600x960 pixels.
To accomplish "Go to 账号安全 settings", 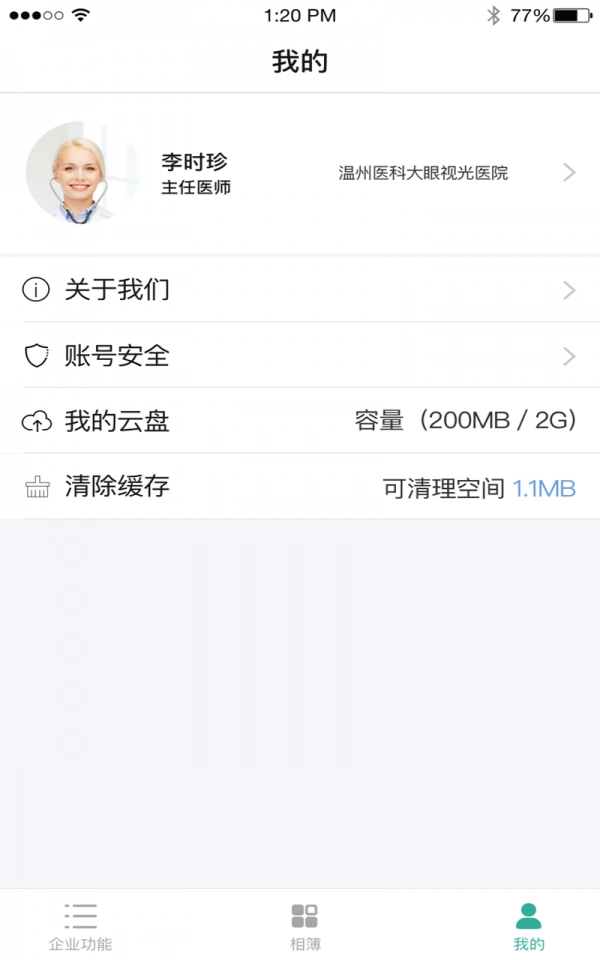I will (x=300, y=355).
